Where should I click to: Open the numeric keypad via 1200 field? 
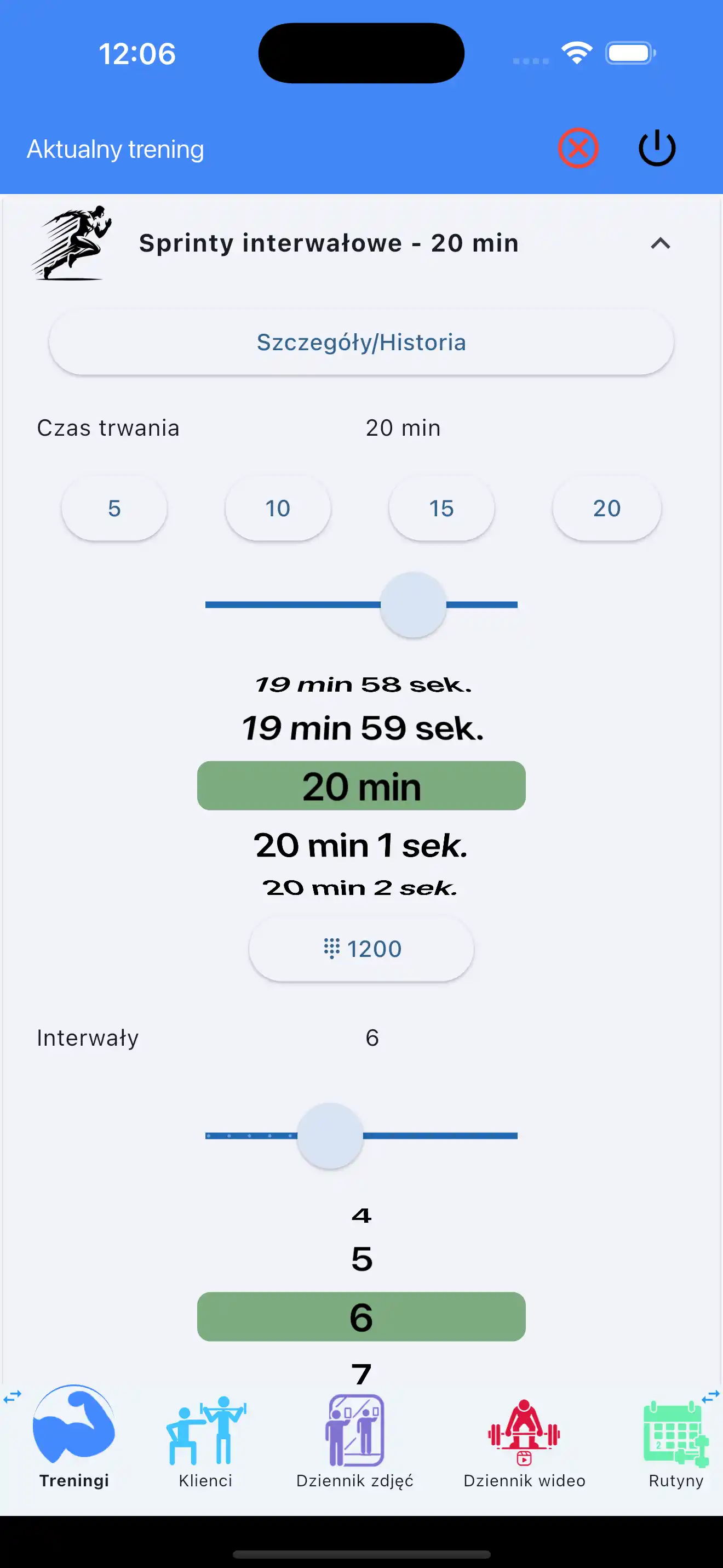(x=361, y=948)
